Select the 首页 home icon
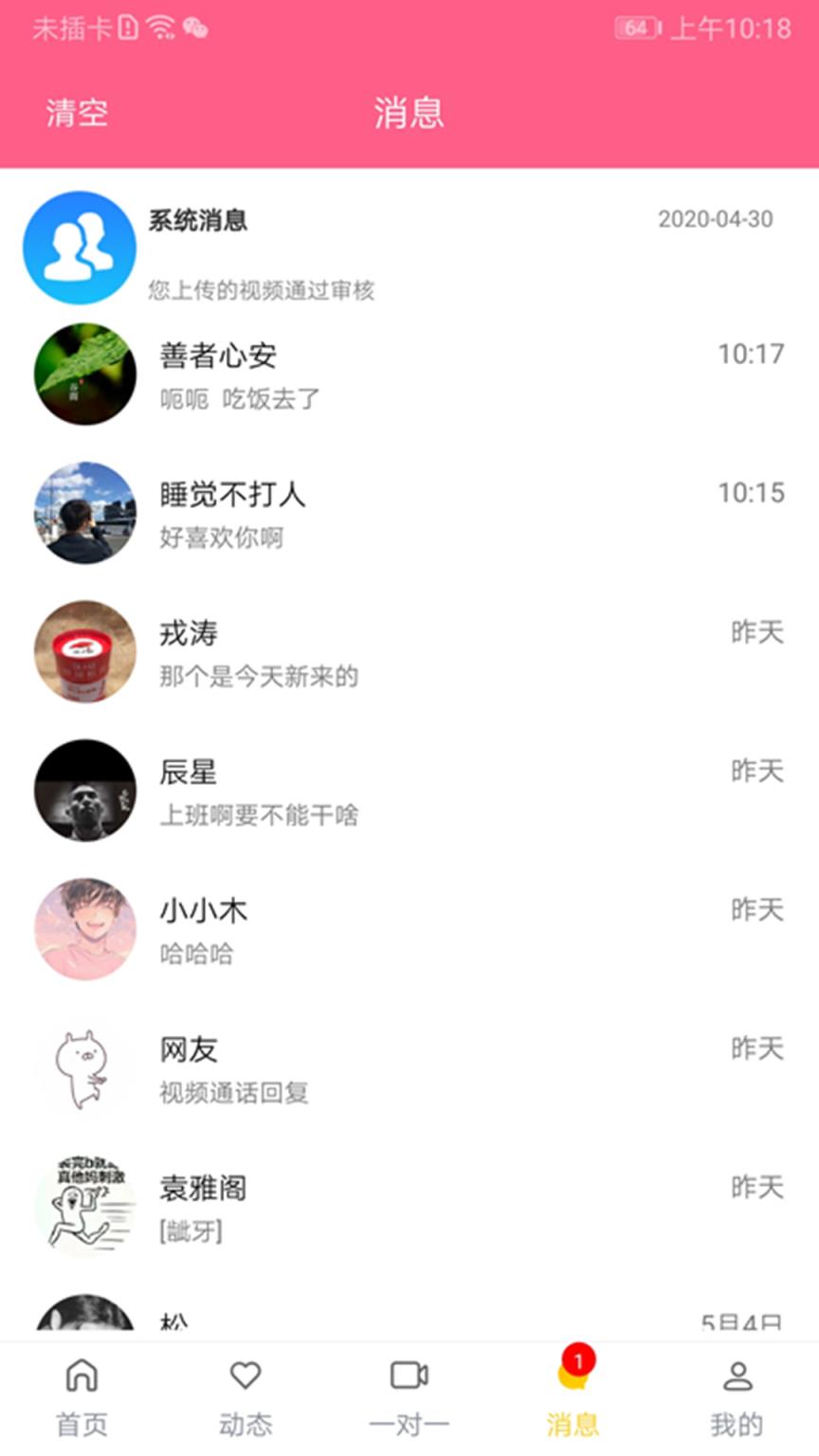The image size is (819, 1456). 82,1376
